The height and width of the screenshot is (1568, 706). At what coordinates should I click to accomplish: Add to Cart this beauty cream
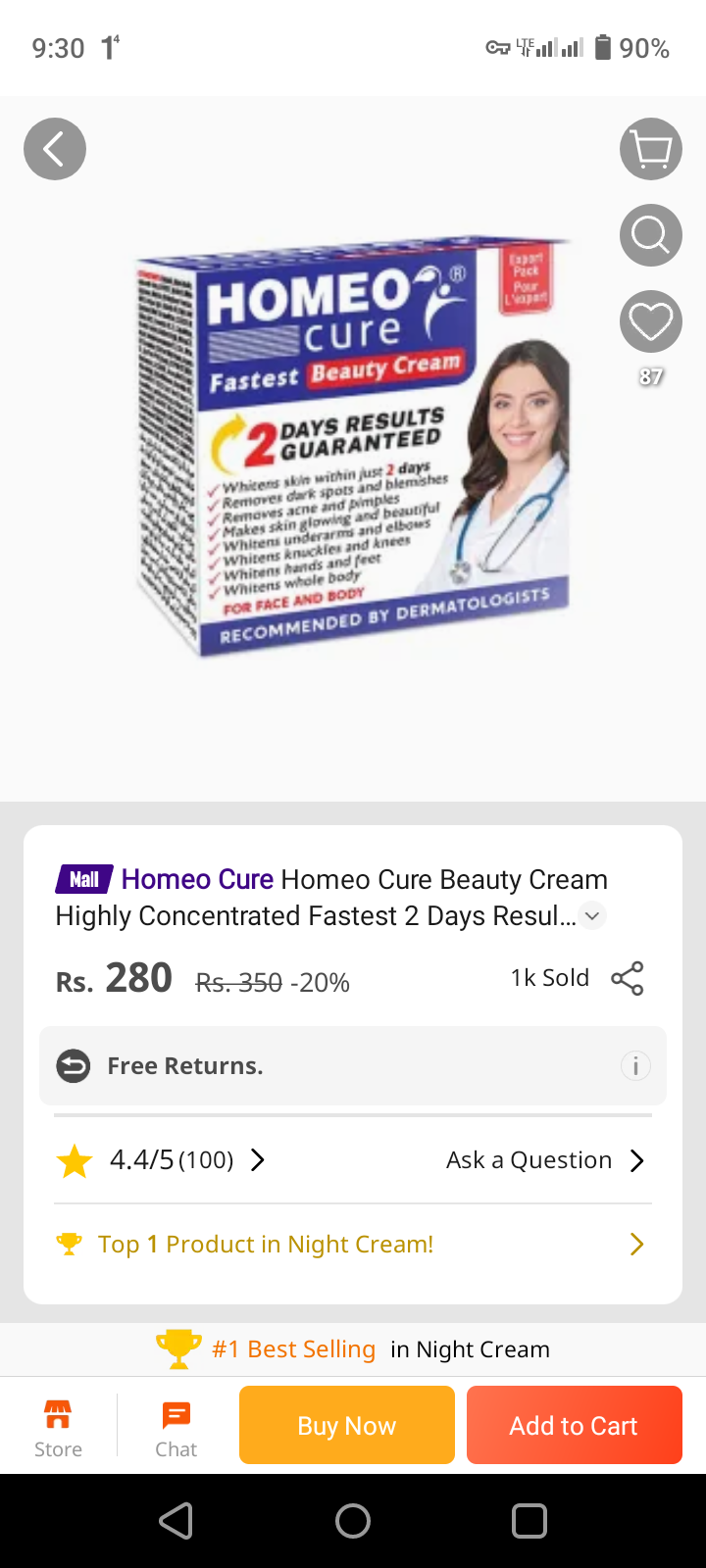[x=574, y=1425]
